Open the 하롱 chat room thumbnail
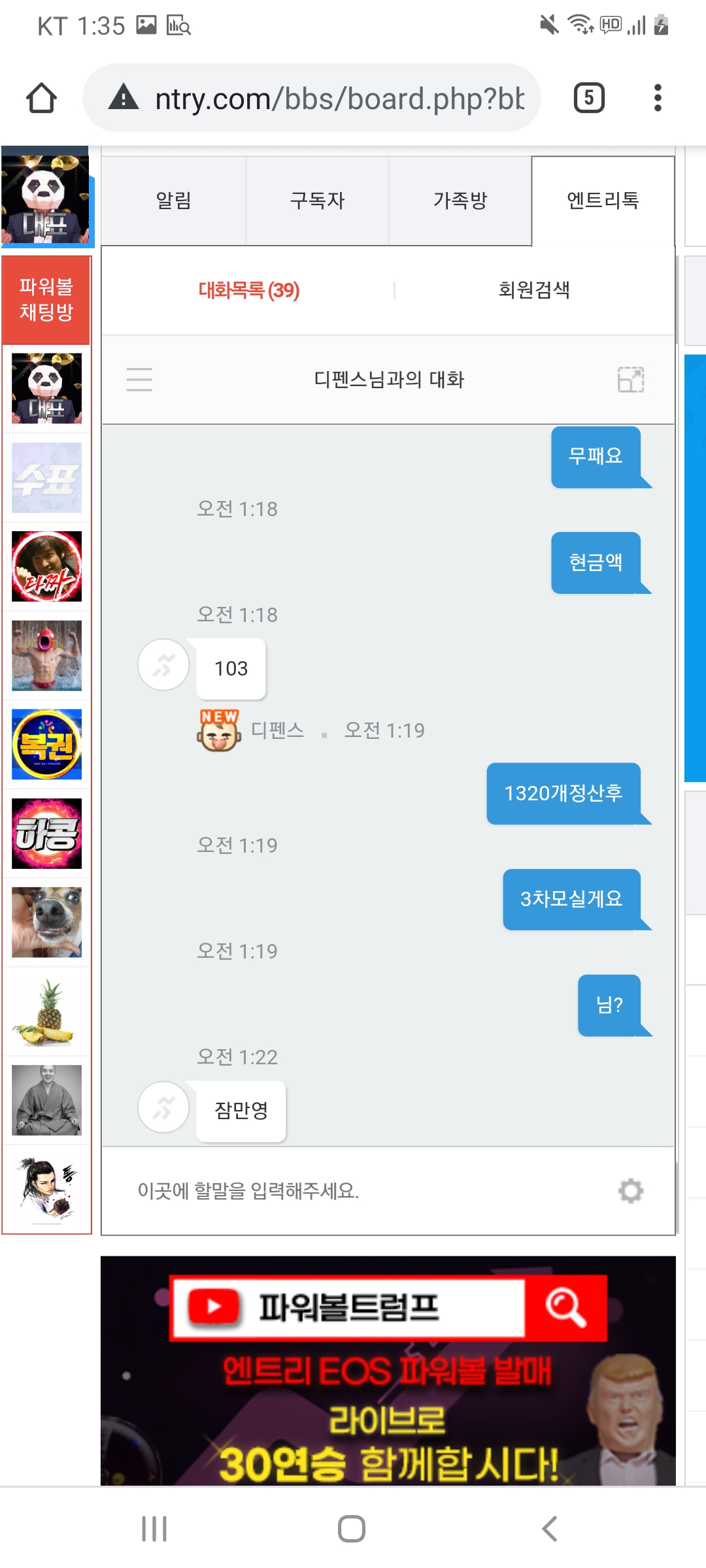The image size is (706, 1568). (46, 834)
